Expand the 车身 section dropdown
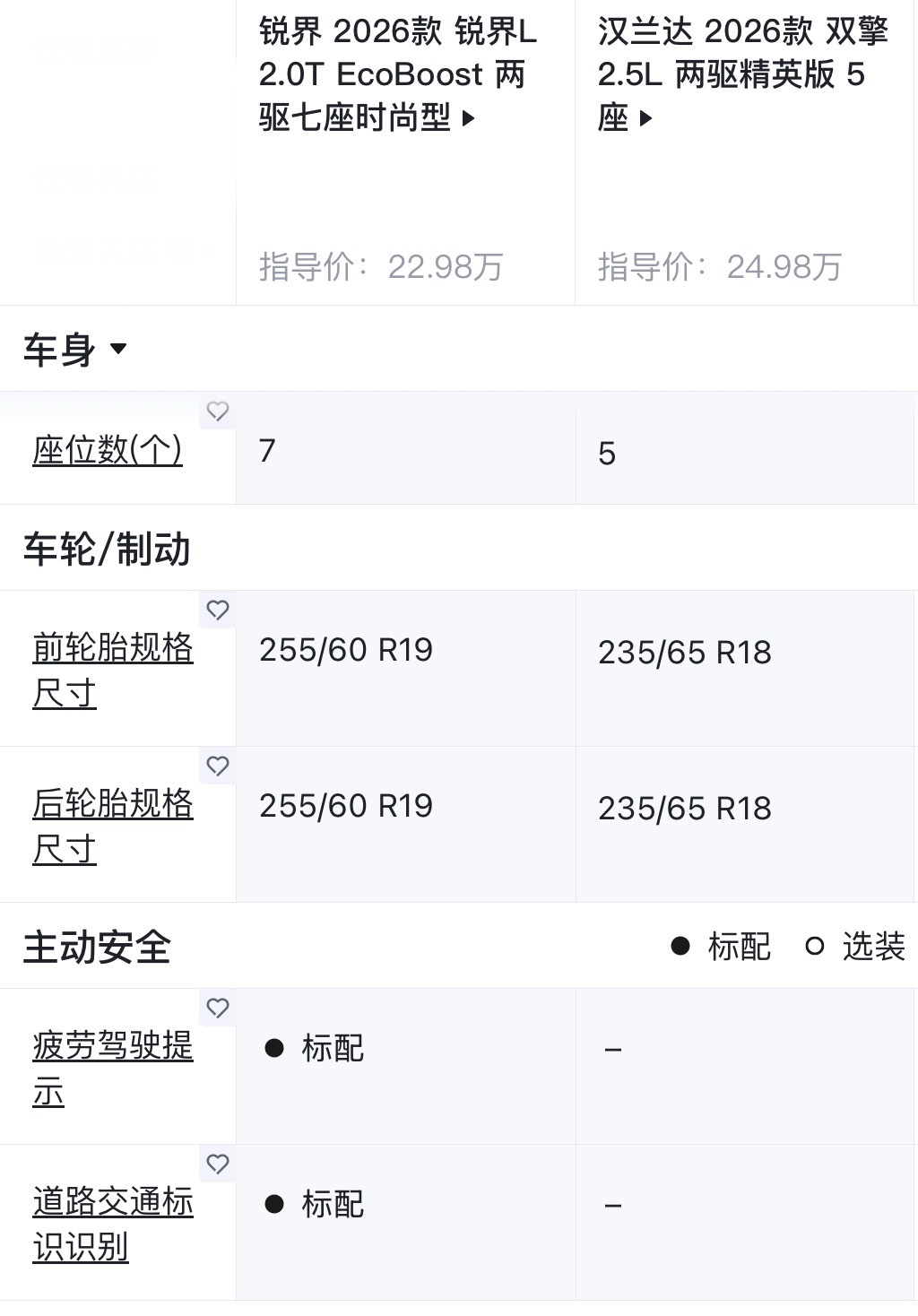918x1316 pixels. click(75, 349)
